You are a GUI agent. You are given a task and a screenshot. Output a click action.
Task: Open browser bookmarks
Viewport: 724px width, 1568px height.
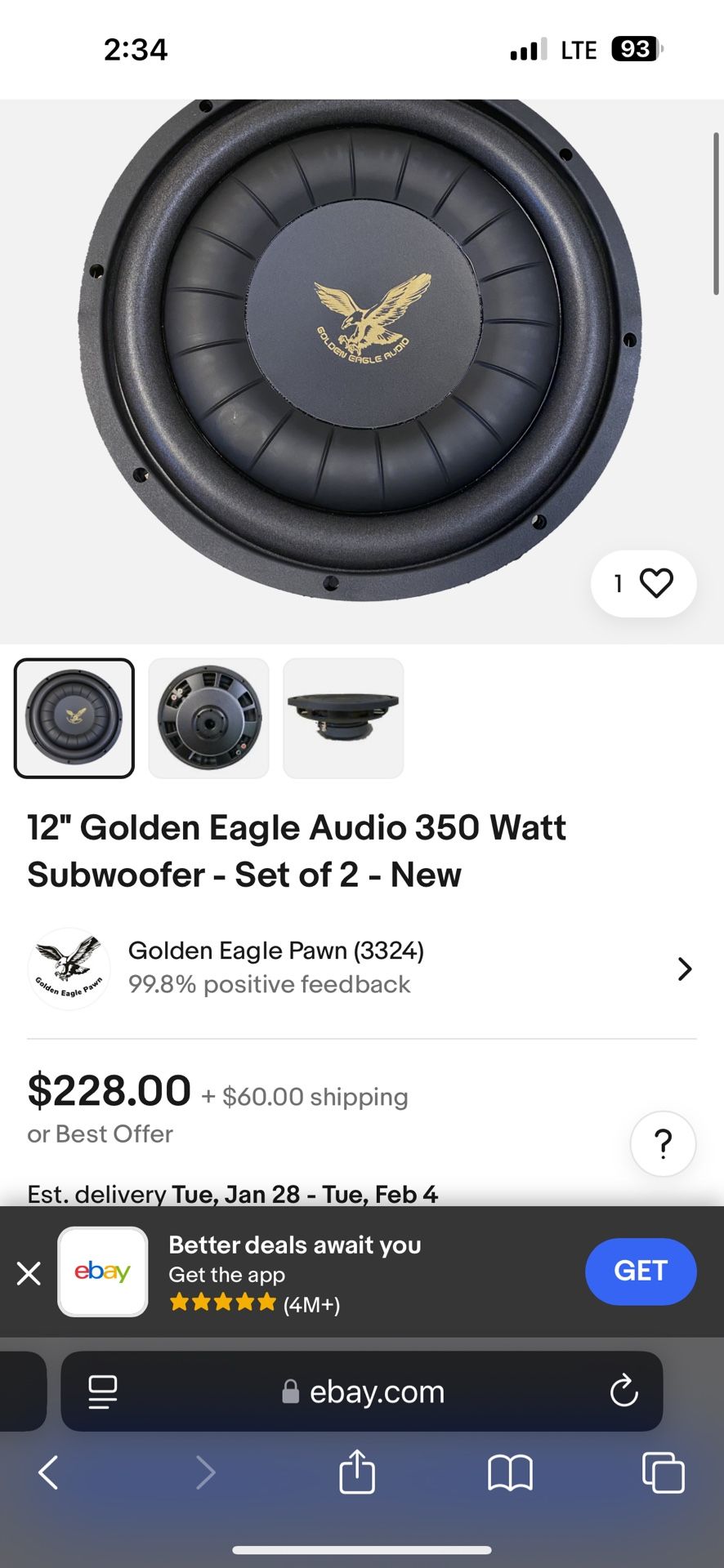pyautogui.click(x=510, y=1472)
